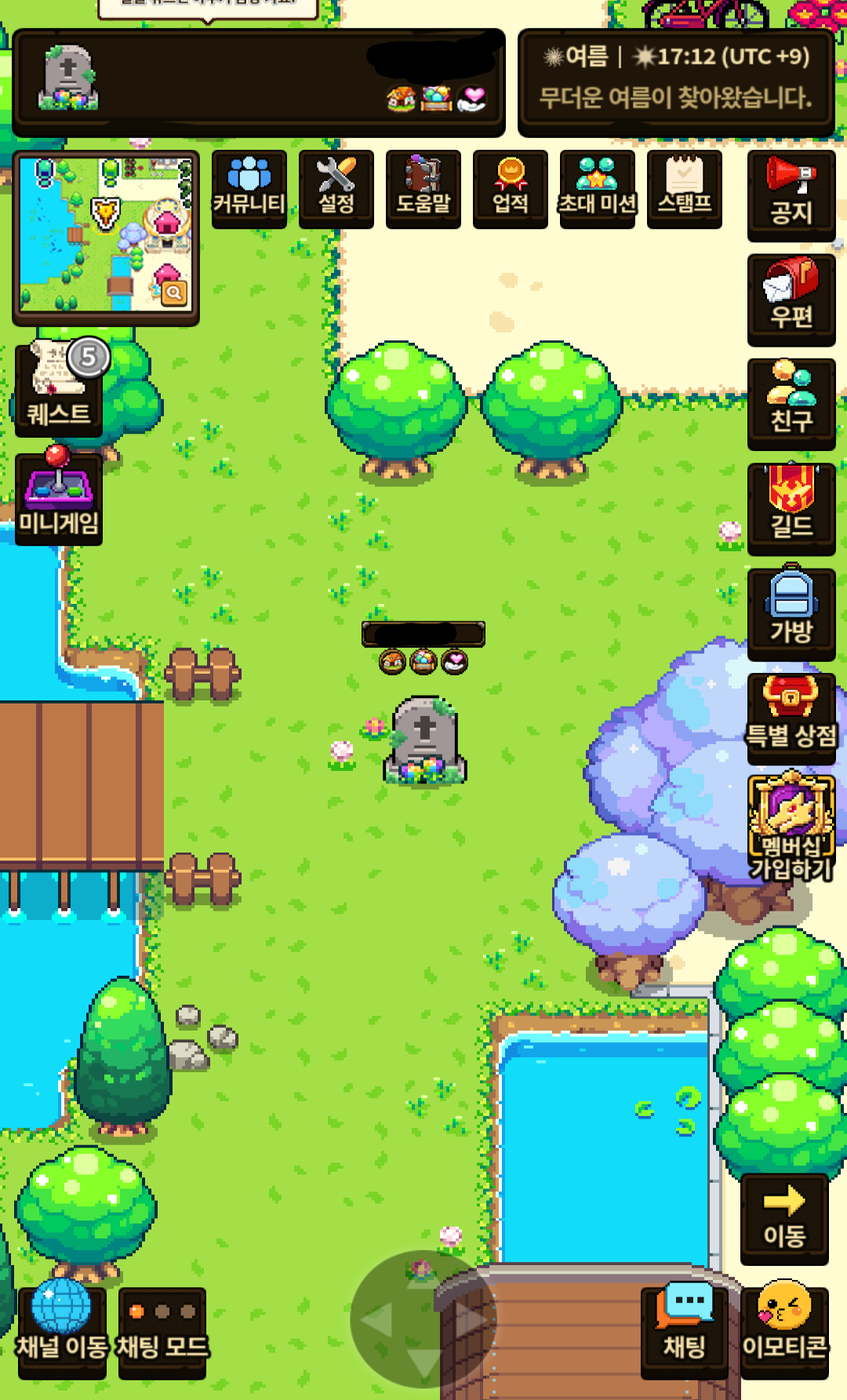Toggle 채팅 모드 chat mode

click(162, 1330)
